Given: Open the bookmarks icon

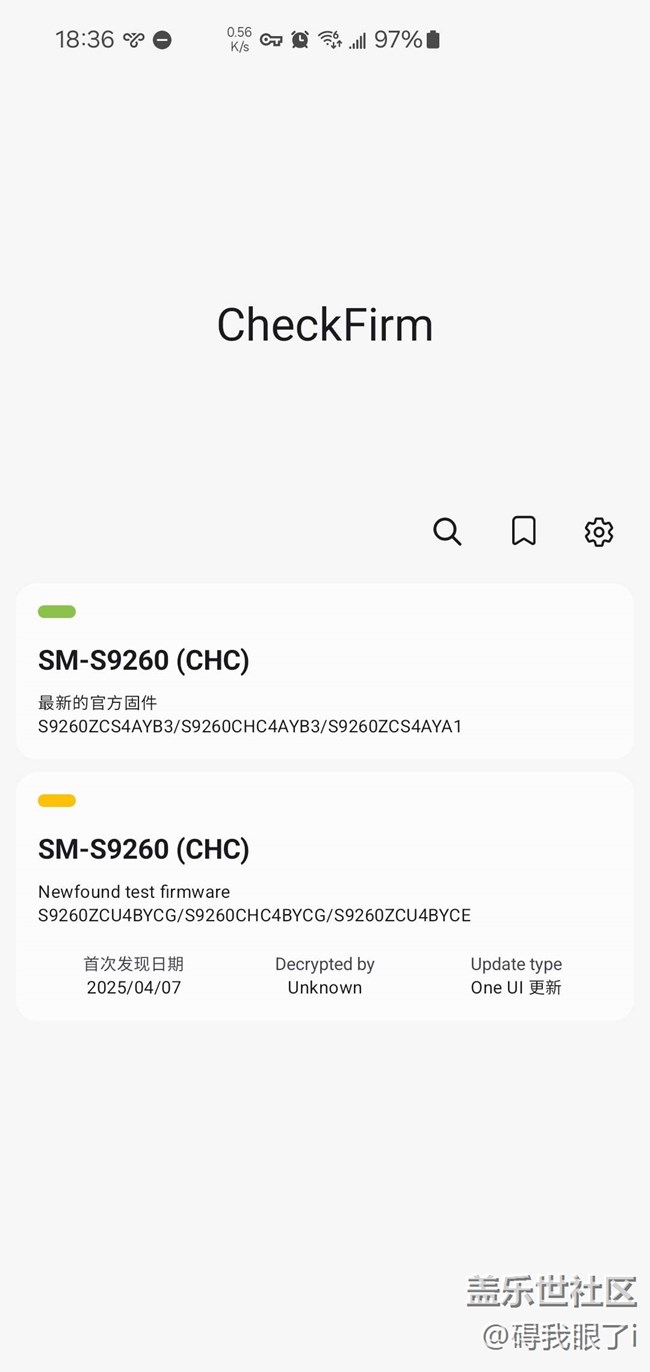Looking at the screenshot, I should coord(523,531).
